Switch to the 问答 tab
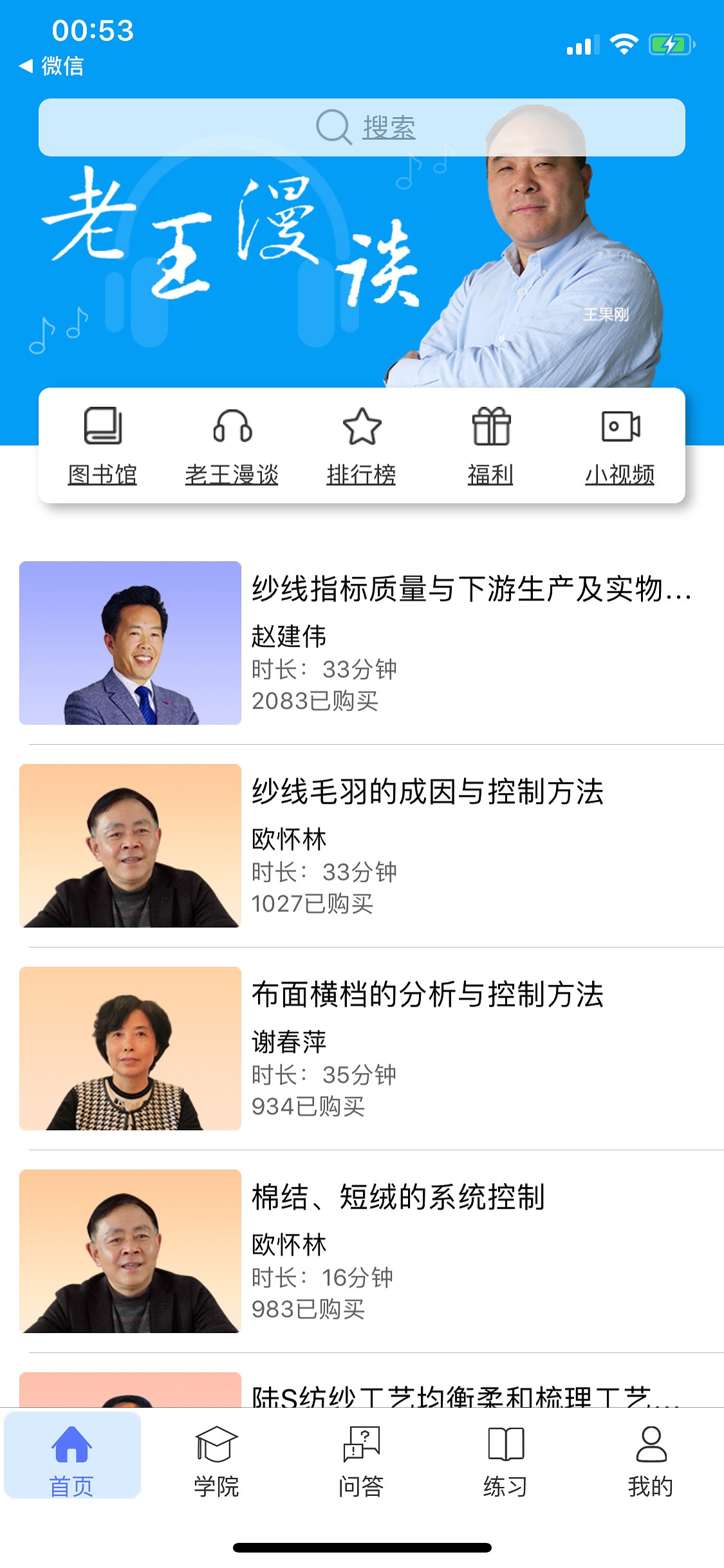 pos(362,1457)
